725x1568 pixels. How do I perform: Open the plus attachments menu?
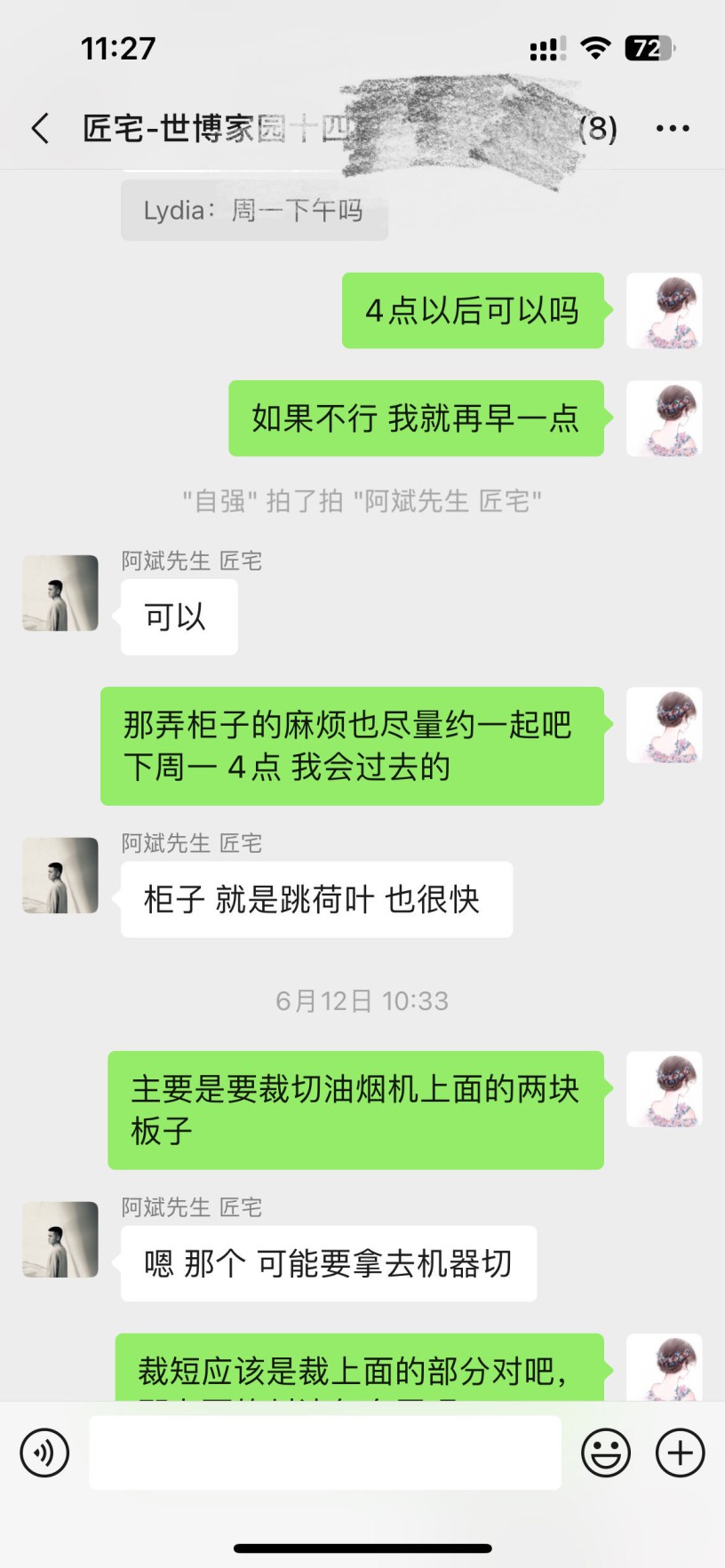point(680,1453)
